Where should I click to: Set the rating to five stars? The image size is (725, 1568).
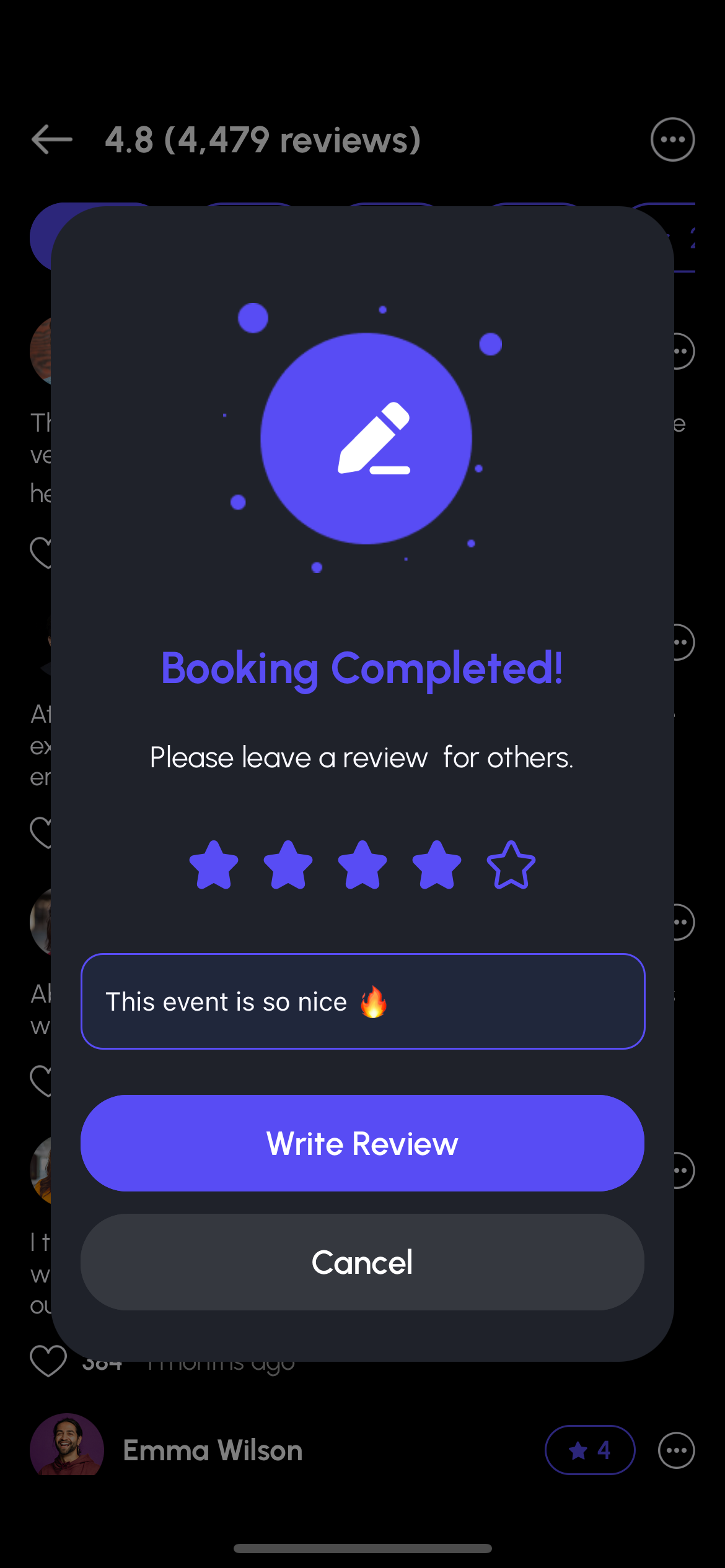(511, 865)
